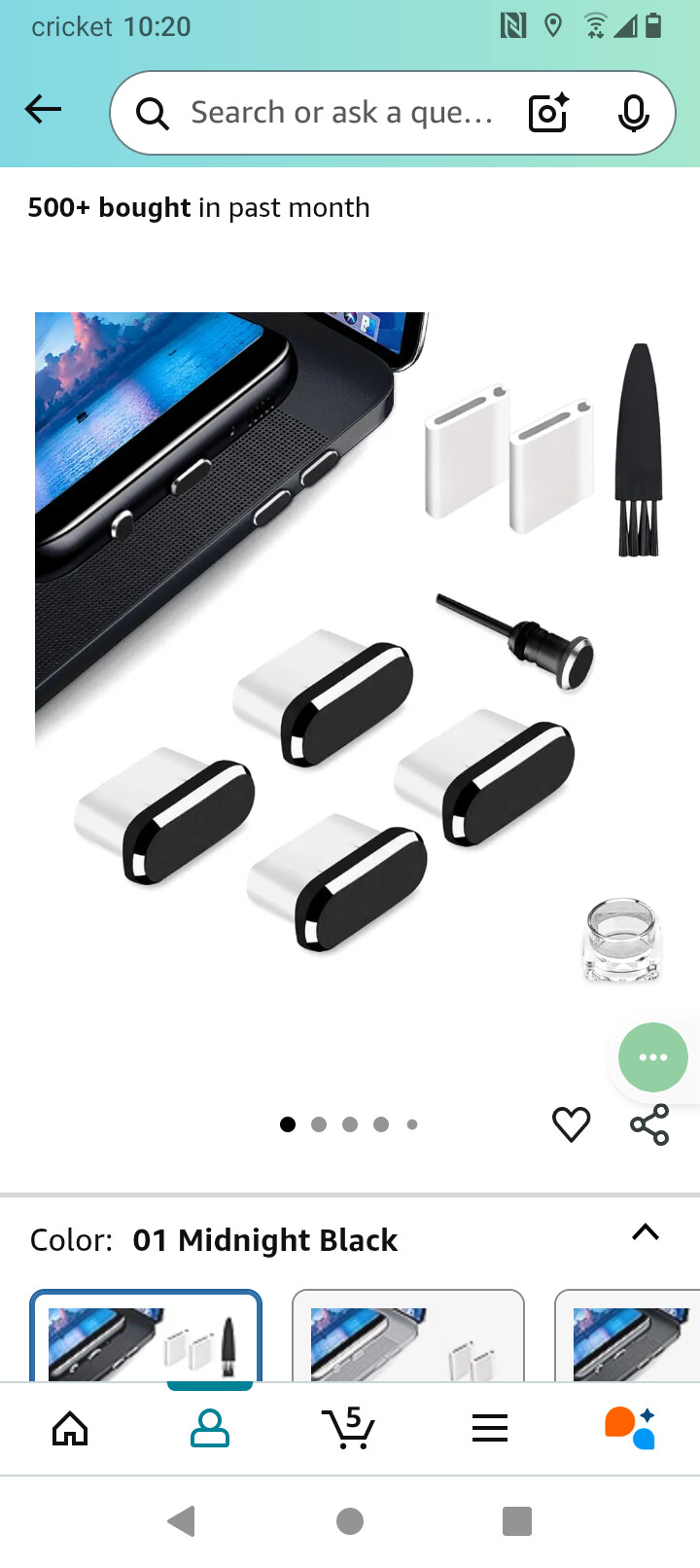Go back using the top arrow
This screenshot has height=1568, width=700.
click(43, 111)
